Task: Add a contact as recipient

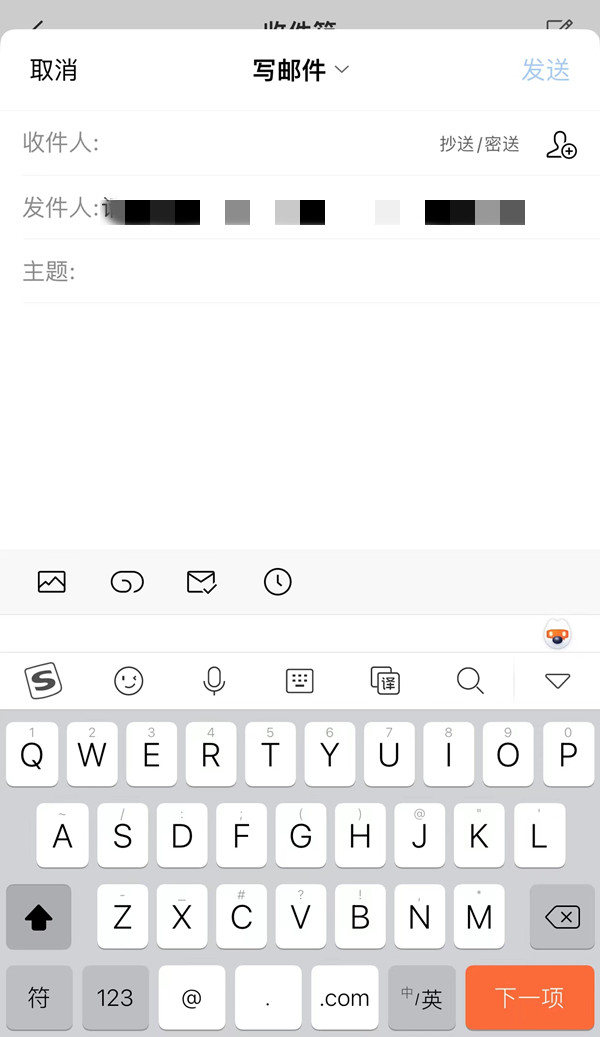Action: coord(561,144)
